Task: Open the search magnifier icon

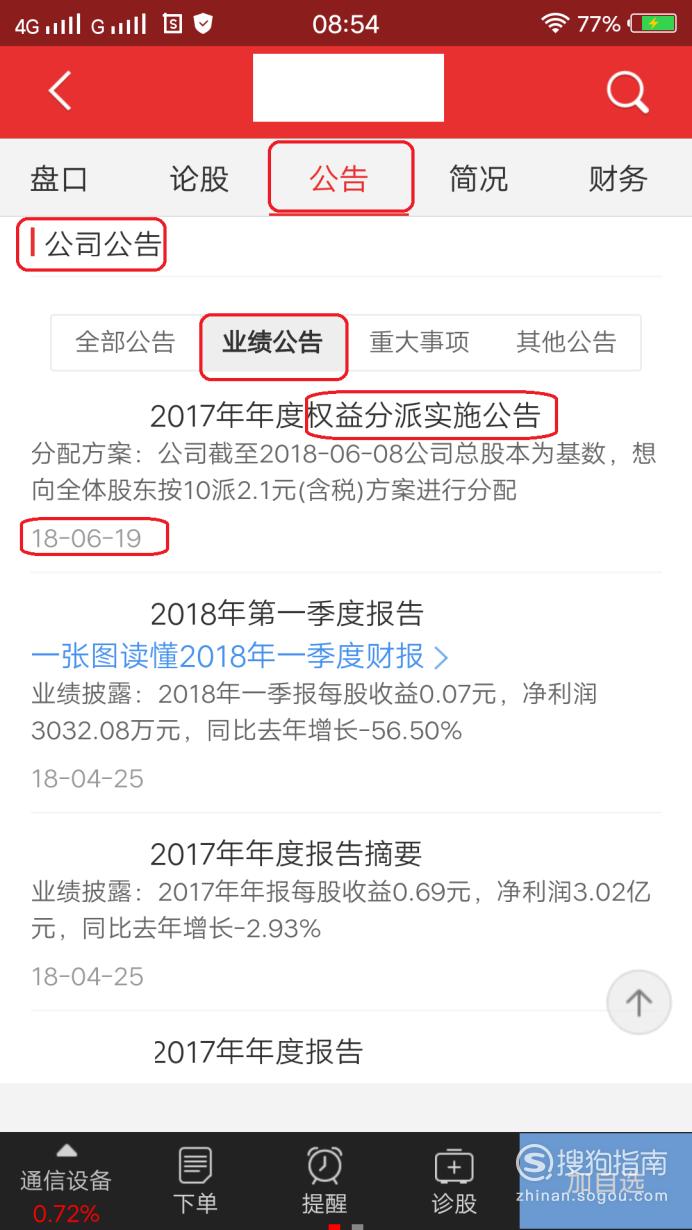Action: click(628, 92)
